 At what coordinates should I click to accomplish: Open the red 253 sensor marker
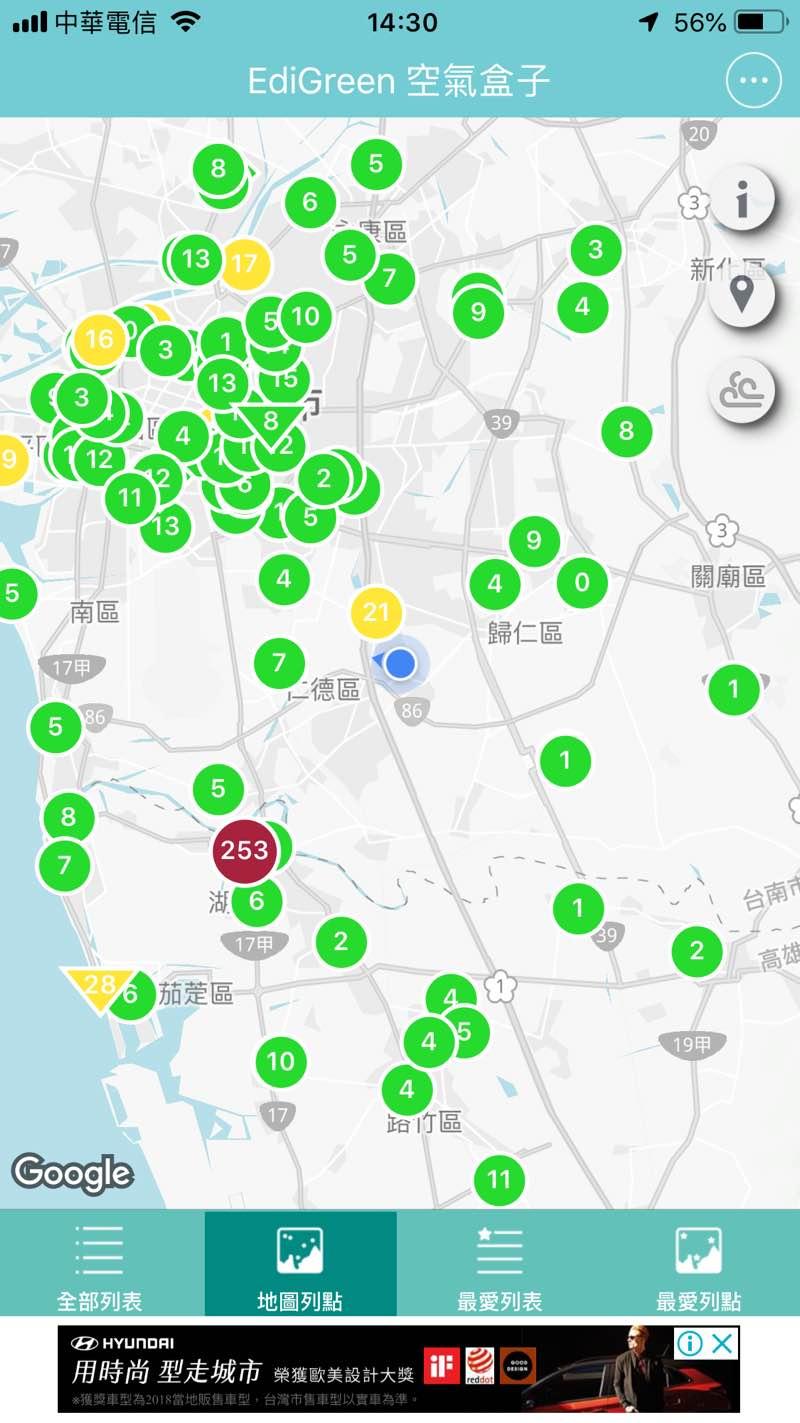point(244,851)
